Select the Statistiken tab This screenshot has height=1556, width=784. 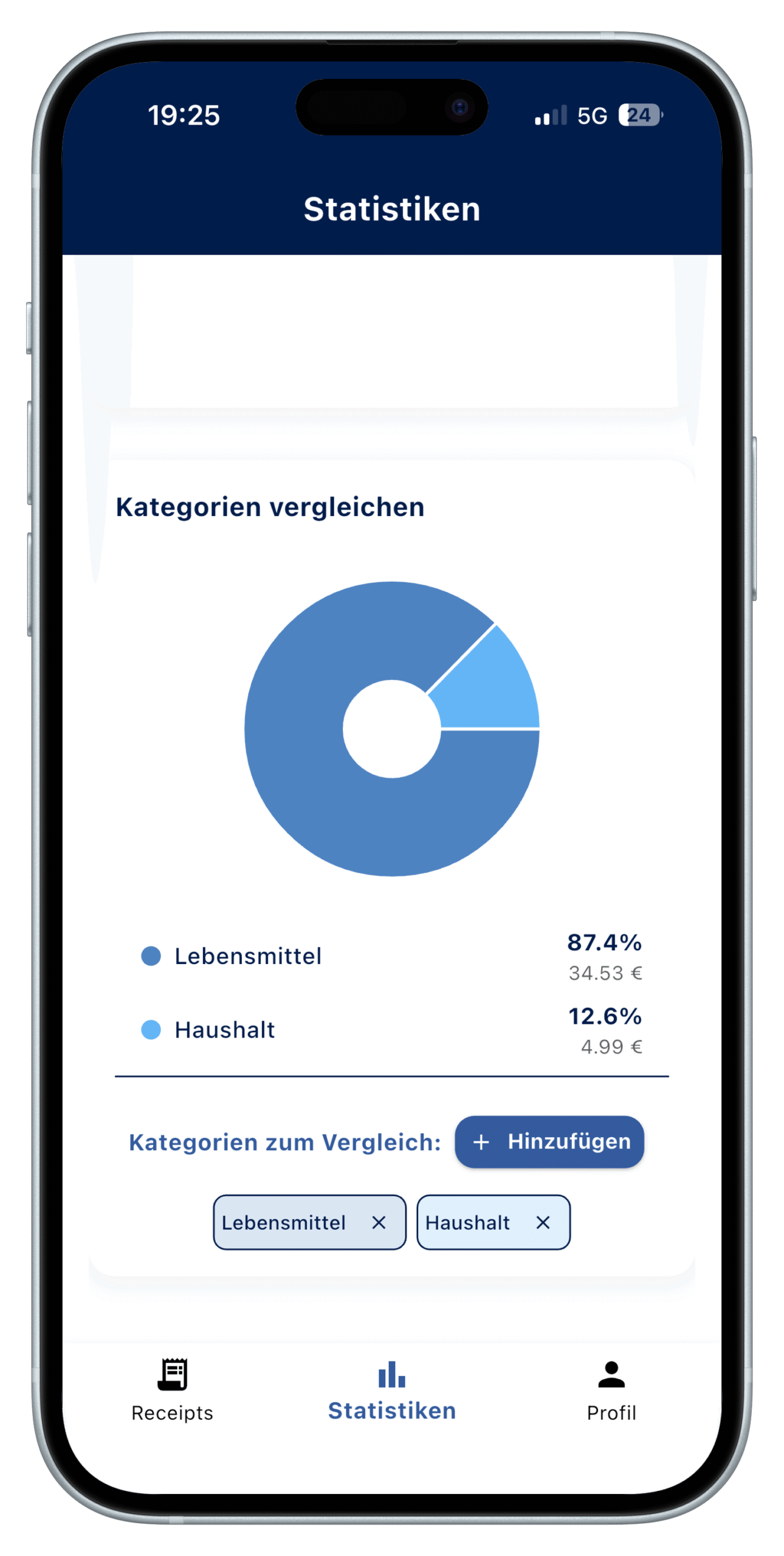click(392, 1389)
